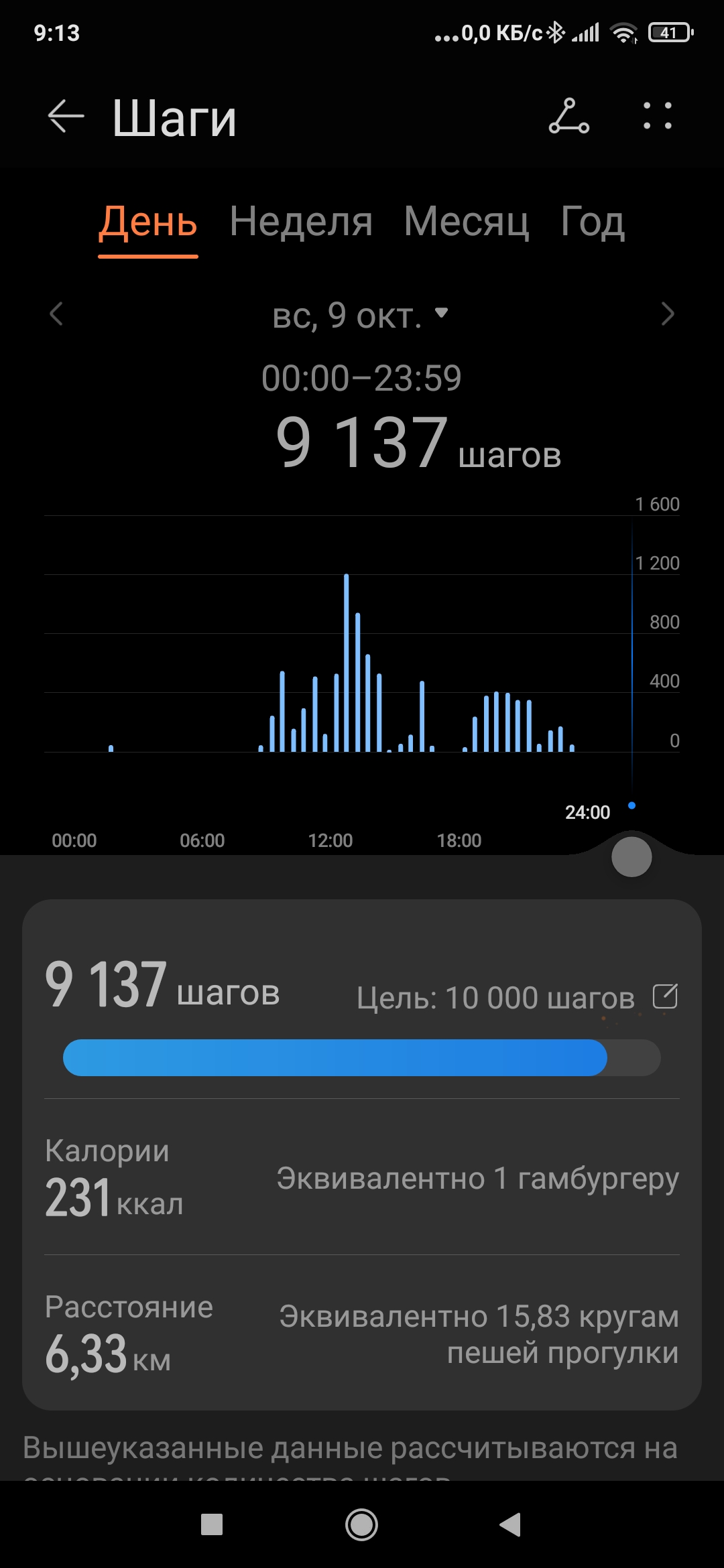Viewport: 724px width, 1568px height.
Task: Open recent apps with the square button
Action: (212, 1524)
